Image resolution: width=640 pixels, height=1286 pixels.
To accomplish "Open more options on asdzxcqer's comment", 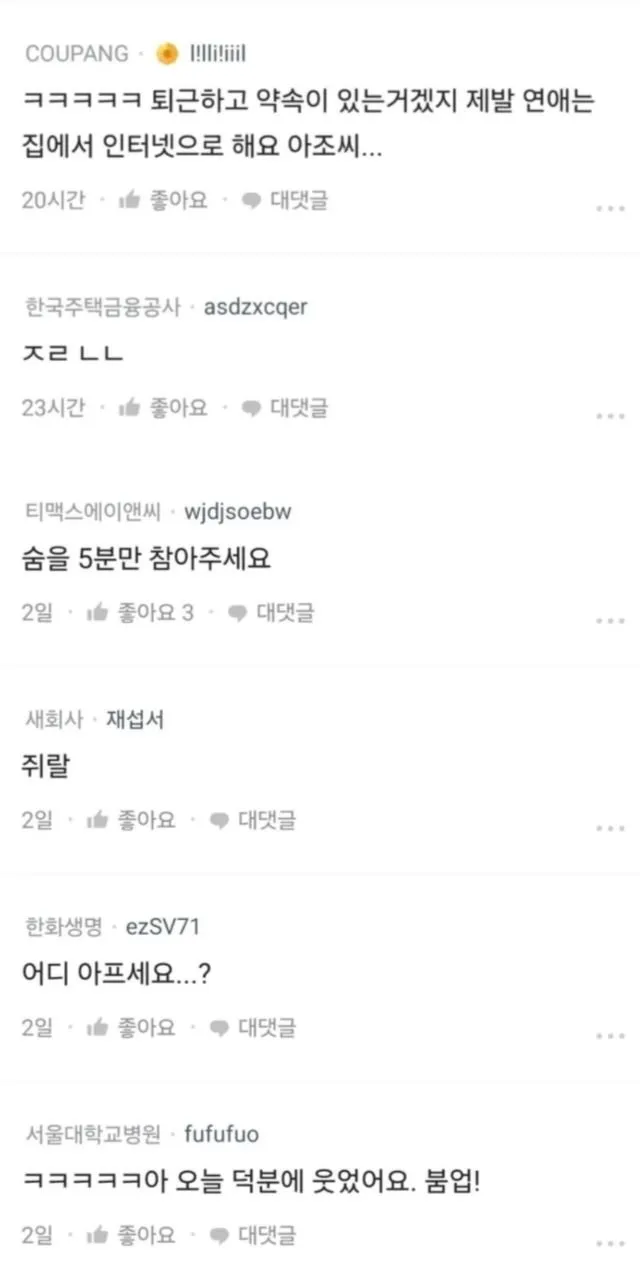I will point(610,415).
